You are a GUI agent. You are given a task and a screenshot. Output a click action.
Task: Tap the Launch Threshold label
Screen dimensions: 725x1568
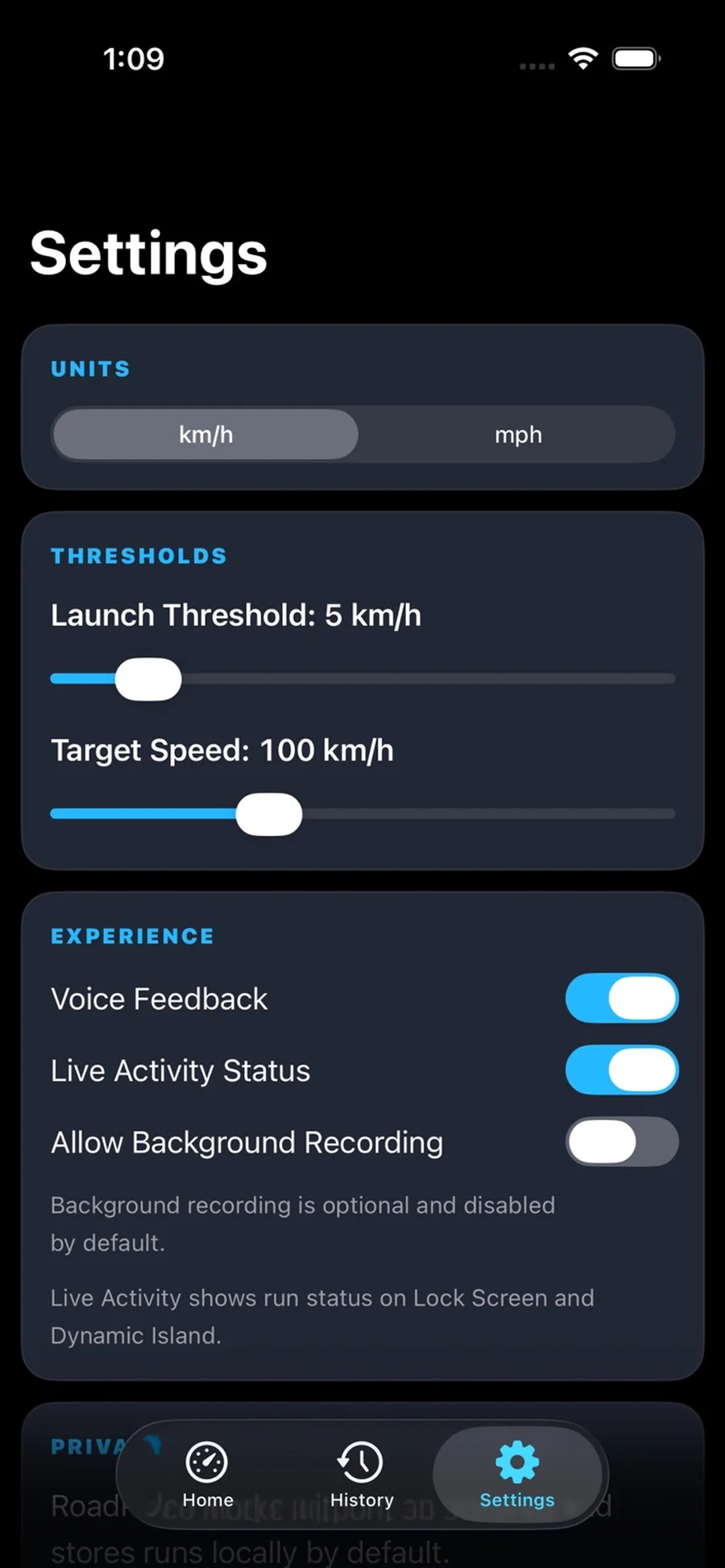point(236,614)
